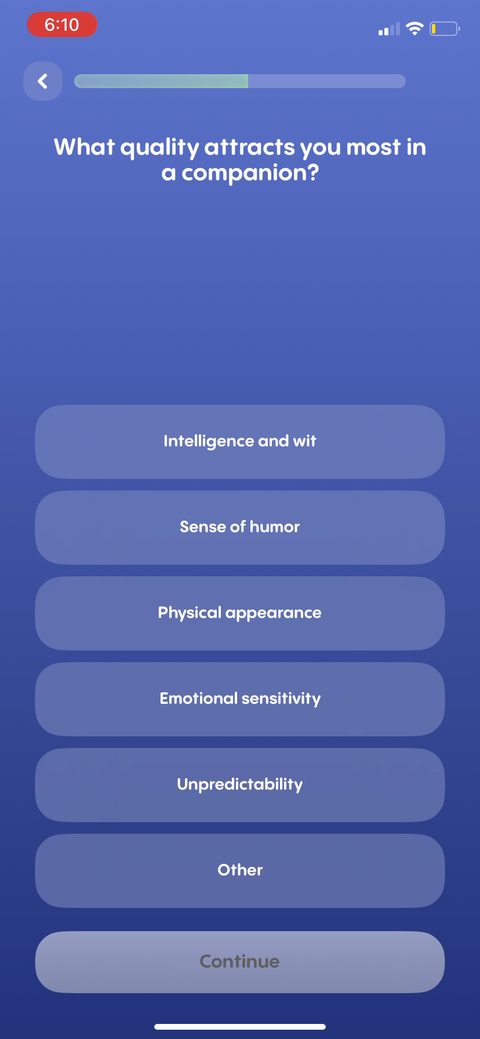This screenshot has height=1039, width=480.
Task: Select Emotional sensitivity answer
Action: tap(240, 699)
